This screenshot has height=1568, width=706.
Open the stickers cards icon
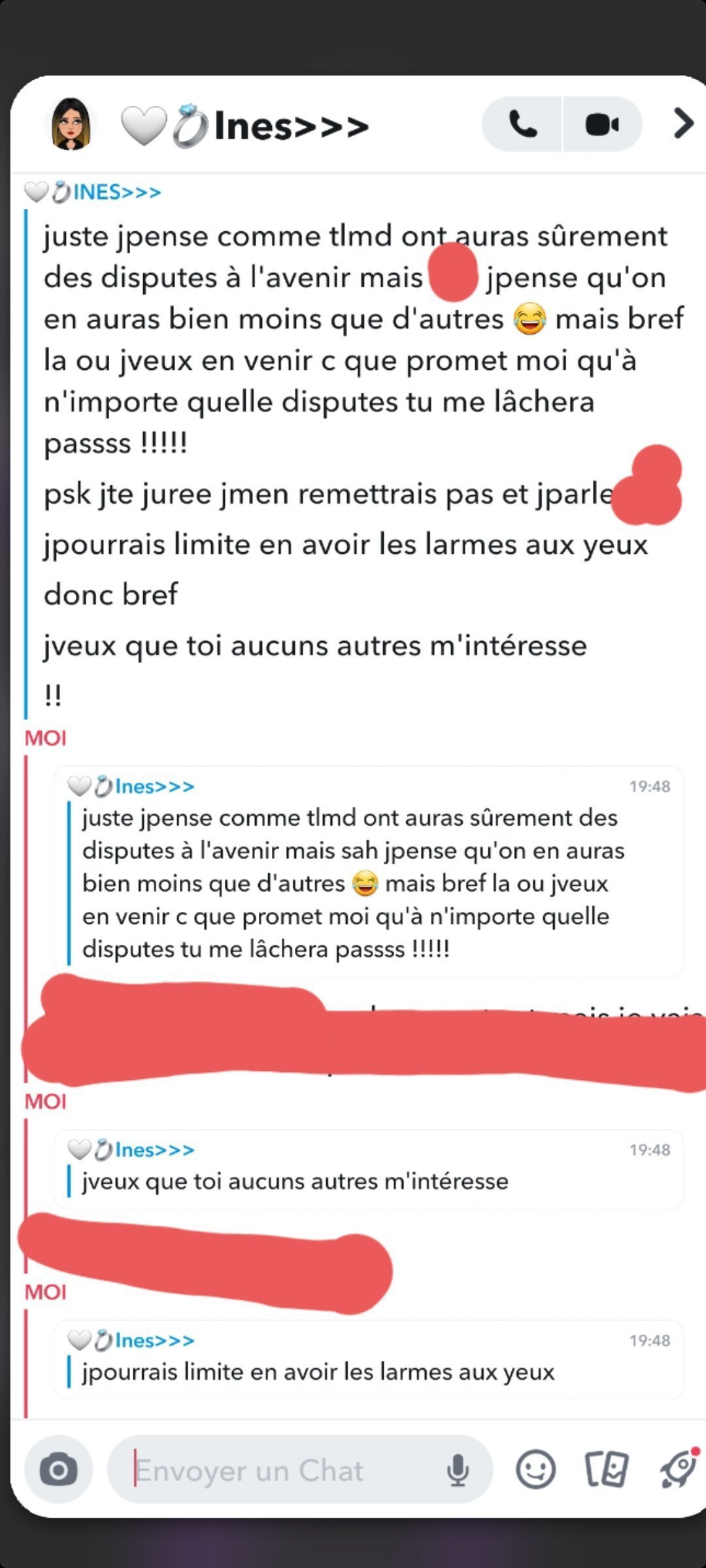click(x=607, y=1470)
